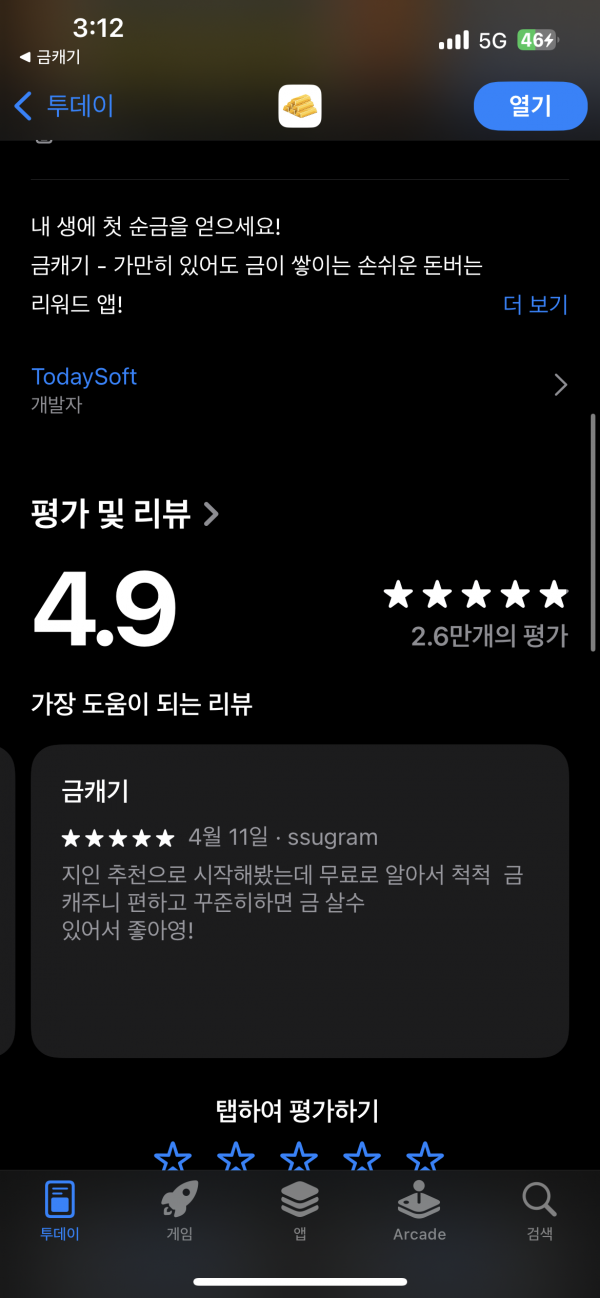The height and width of the screenshot is (1298, 600).
Task: Switch to the Arcade tab
Action: (x=419, y=1210)
